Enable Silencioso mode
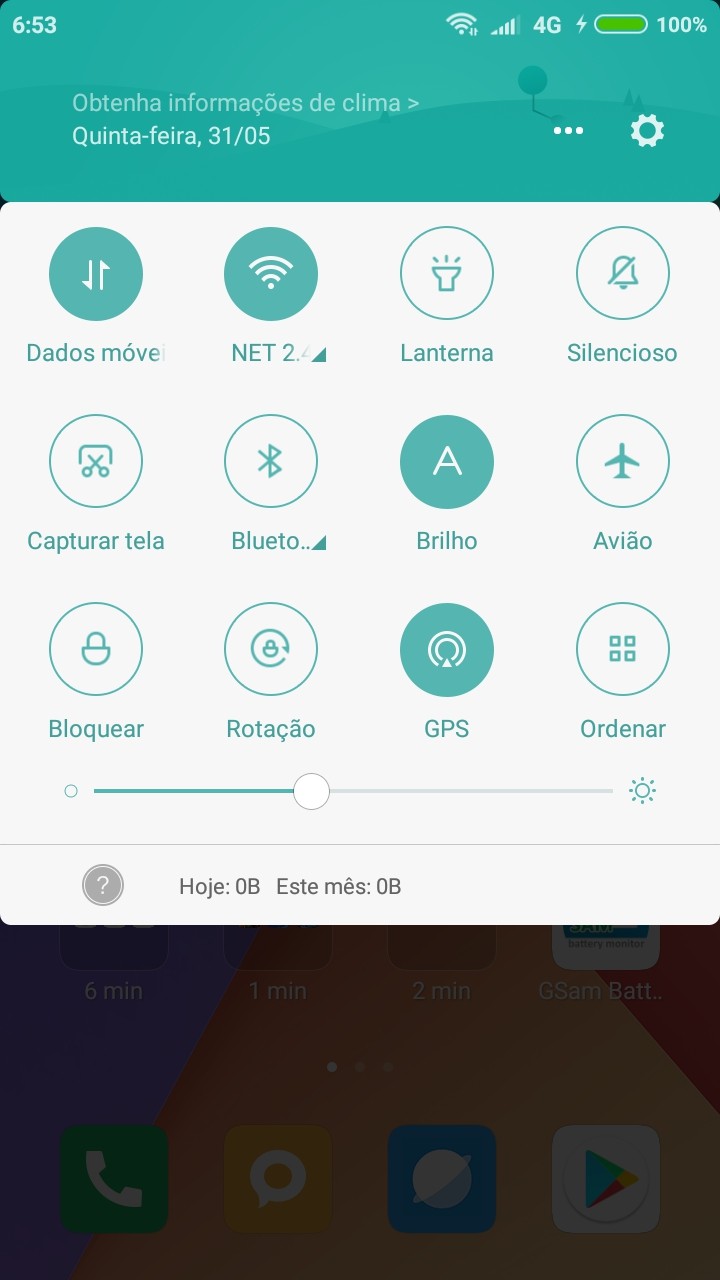The width and height of the screenshot is (720, 1280). pos(622,274)
